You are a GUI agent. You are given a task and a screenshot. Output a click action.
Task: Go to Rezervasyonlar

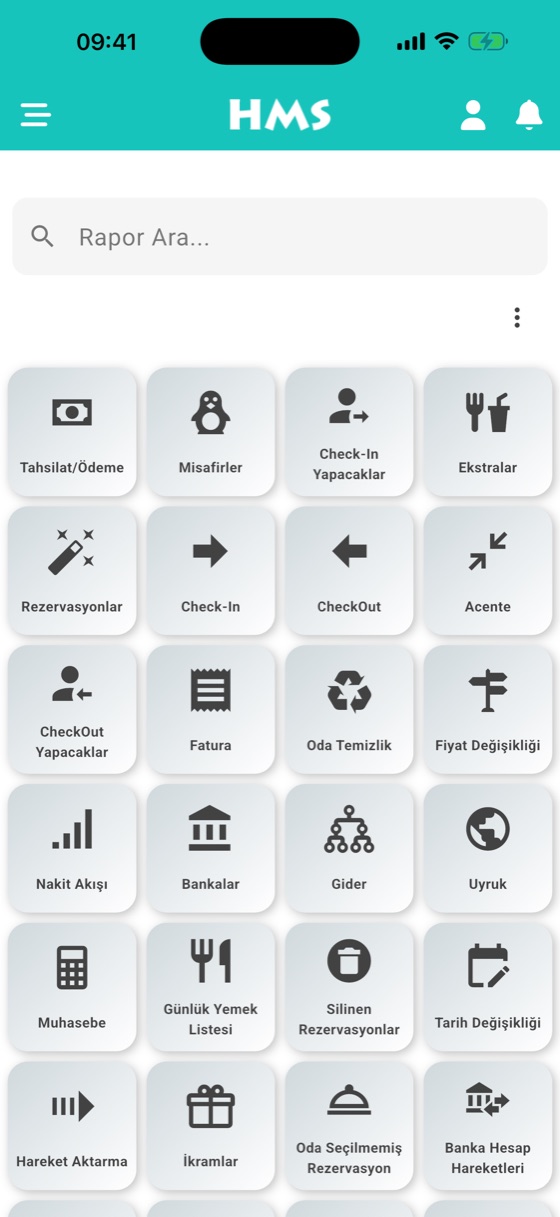coord(72,571)
